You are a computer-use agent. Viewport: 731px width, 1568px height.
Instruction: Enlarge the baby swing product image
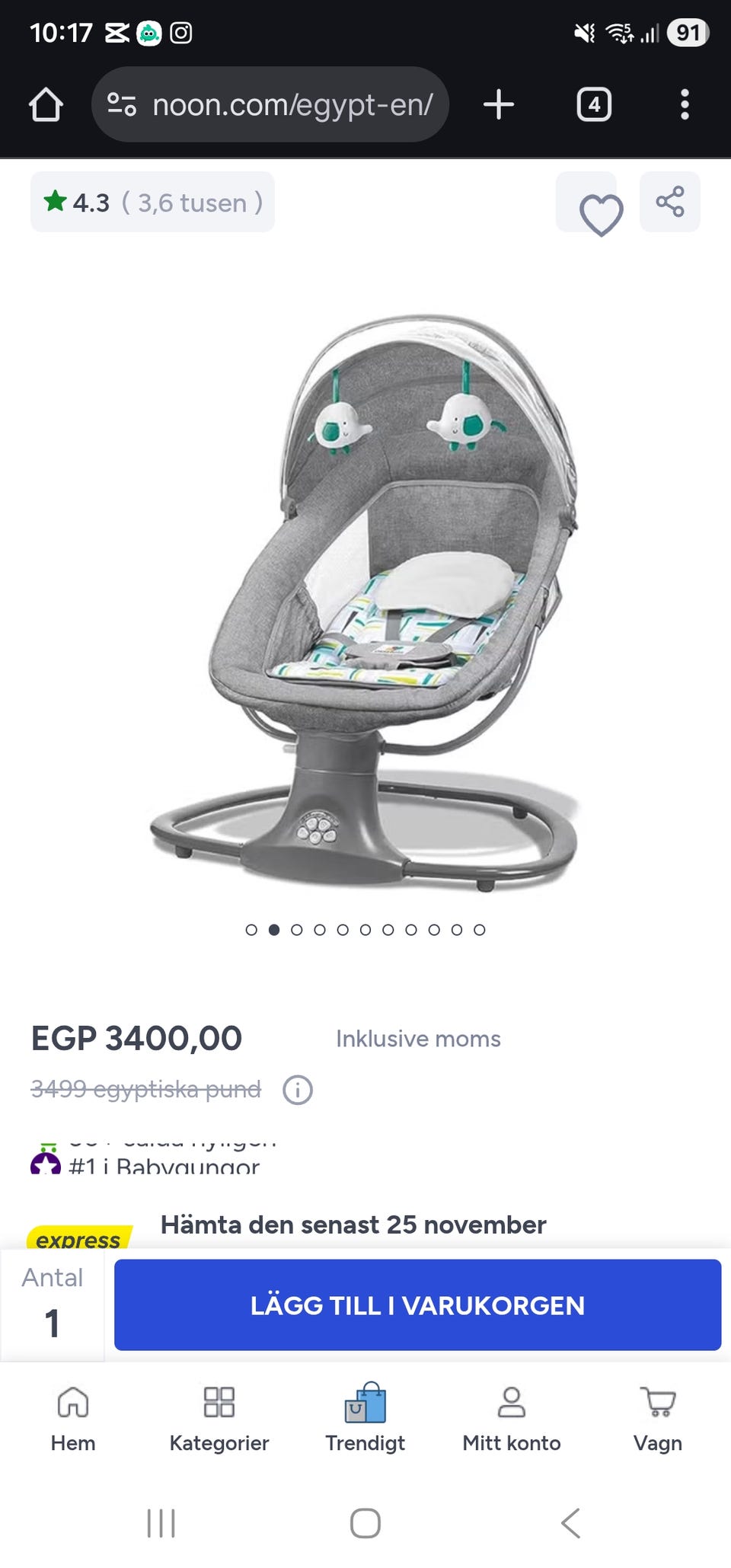tap(365, 602)
